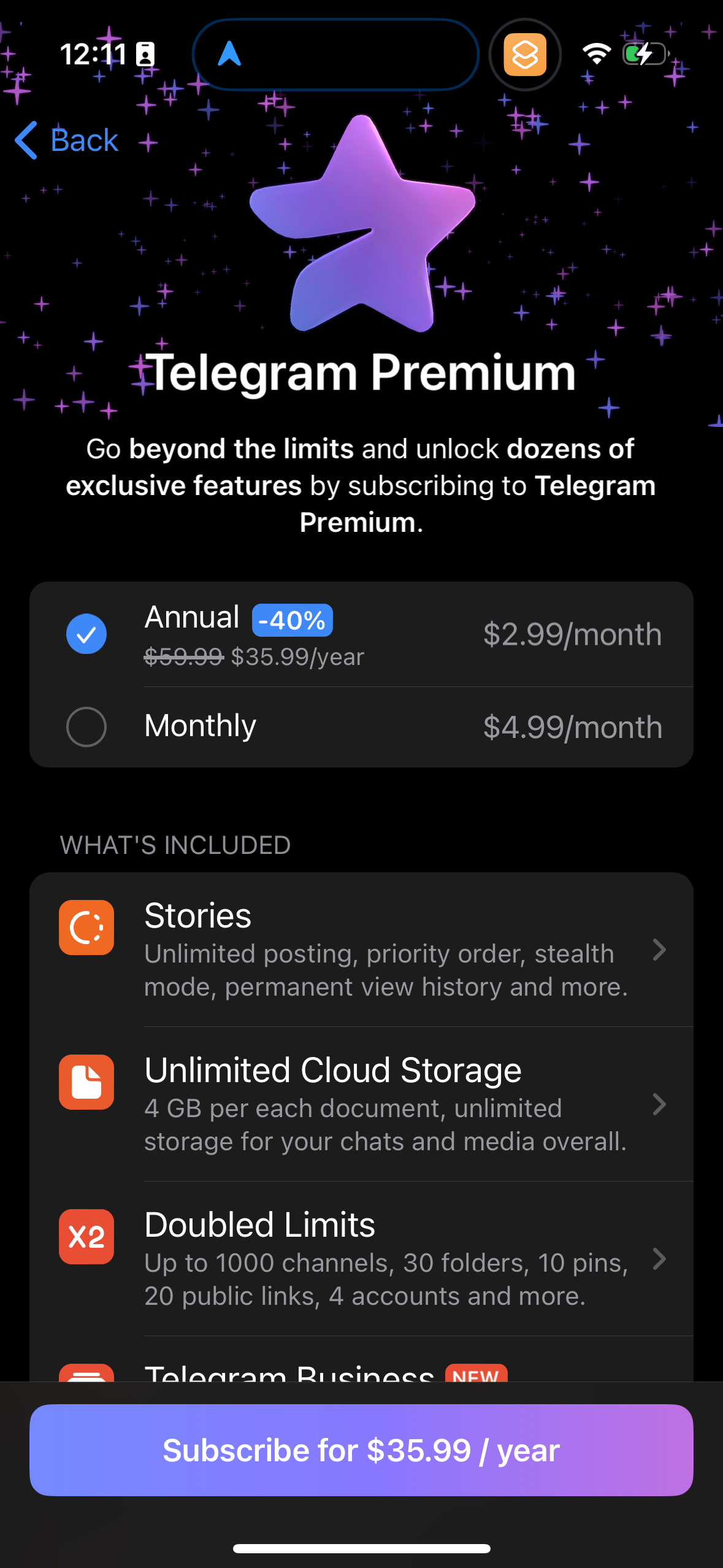
Task: Expand the Stories feature details
Action: (660, 951)
